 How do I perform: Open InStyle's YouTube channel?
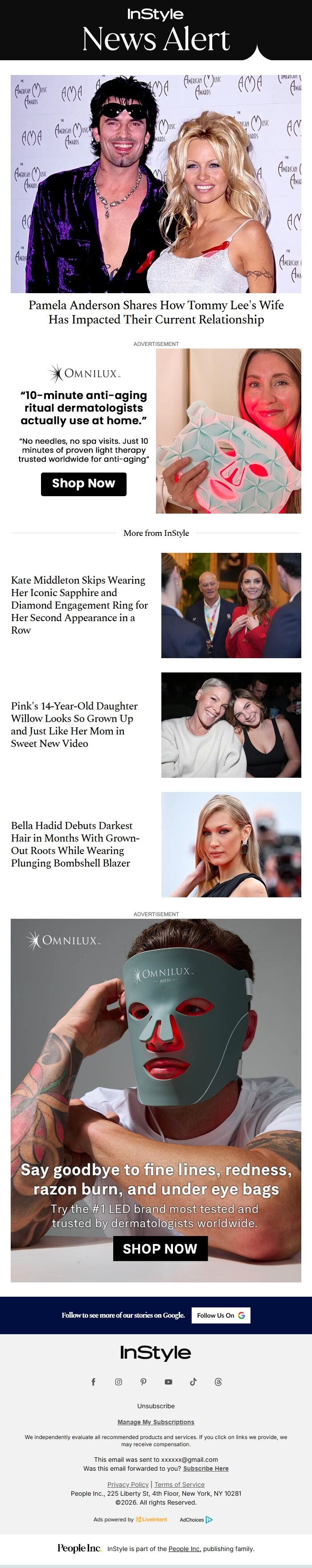click(168, 1382)
